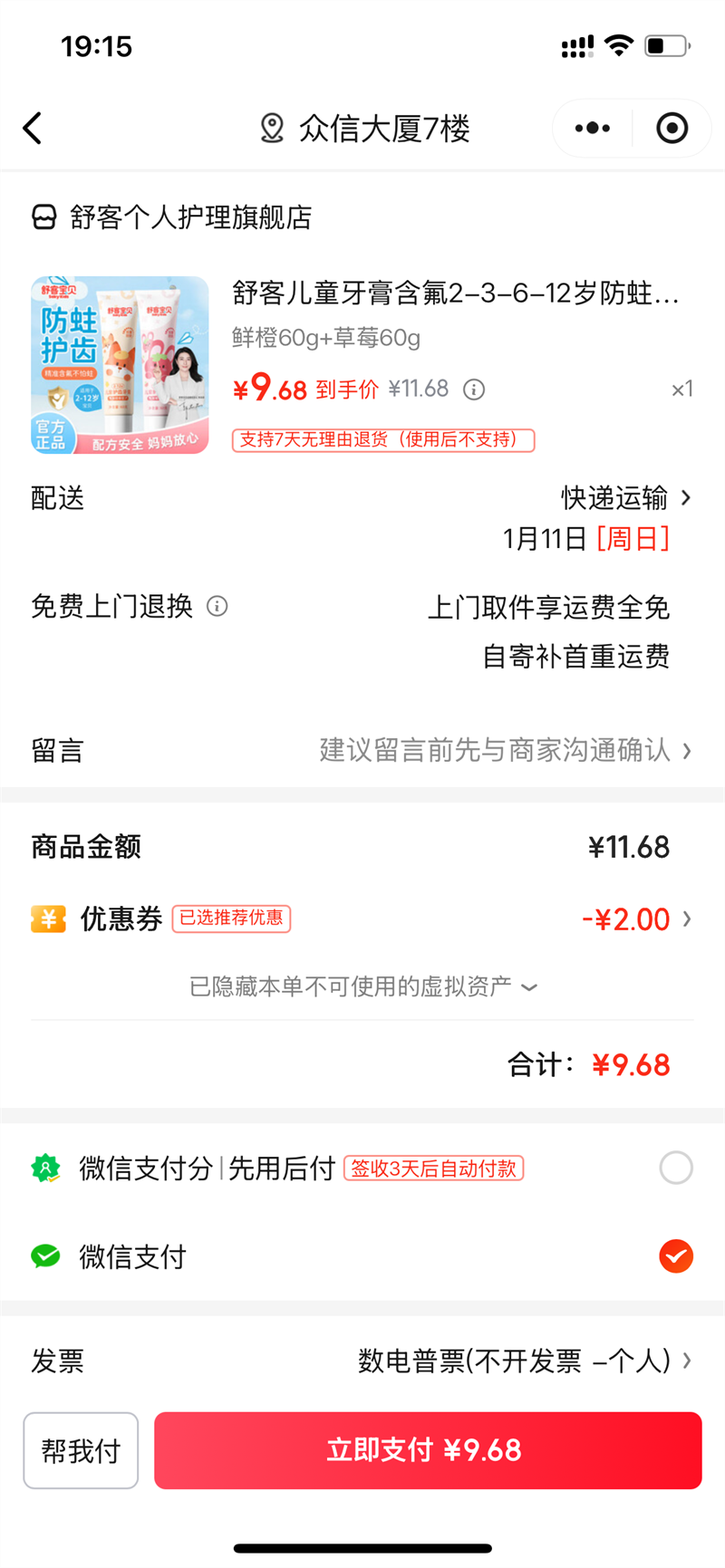Open the mini program three-dot menu
The height and width of the screenshot is (1568, 725).
593,129
